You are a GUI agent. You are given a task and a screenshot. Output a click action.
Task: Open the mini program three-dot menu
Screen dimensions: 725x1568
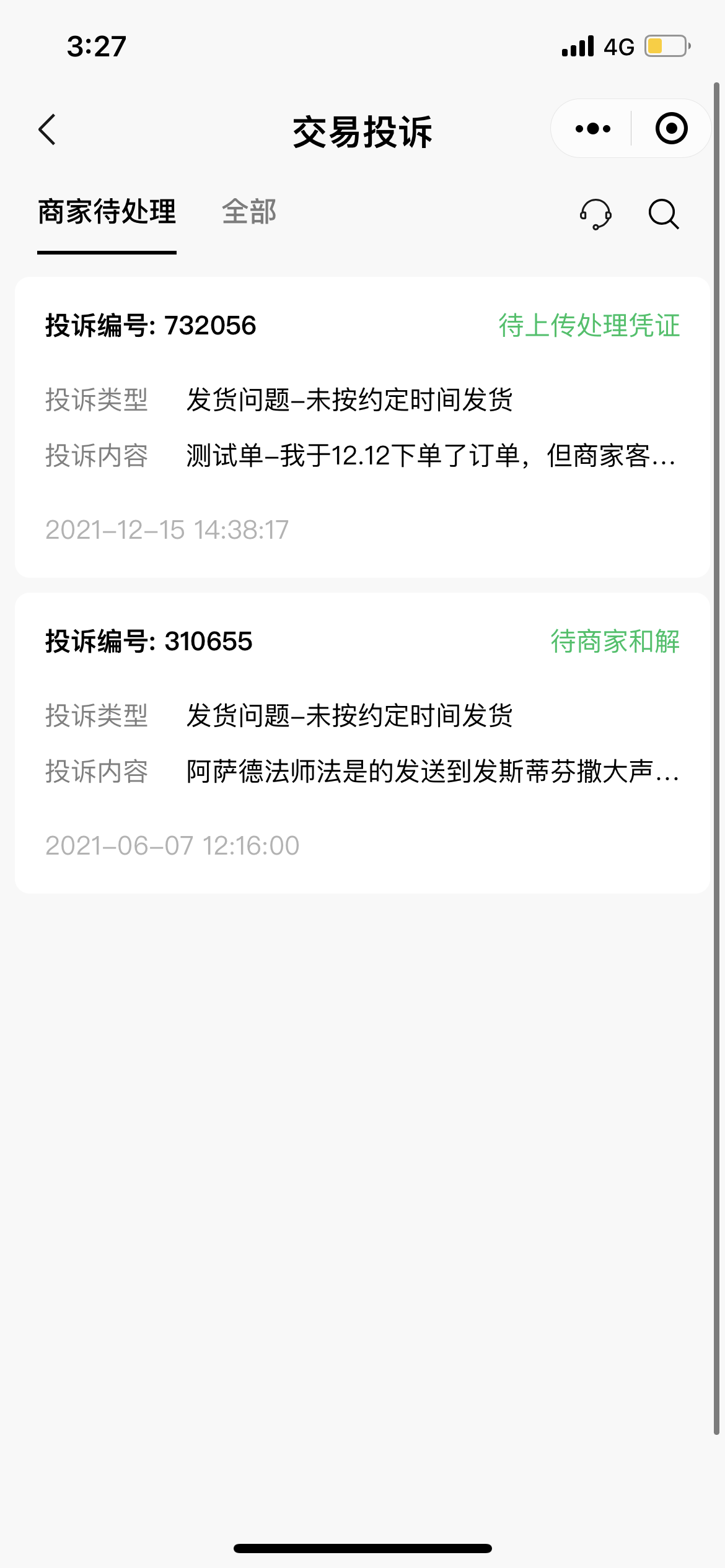pyautogui.click(x=592, y=129)
